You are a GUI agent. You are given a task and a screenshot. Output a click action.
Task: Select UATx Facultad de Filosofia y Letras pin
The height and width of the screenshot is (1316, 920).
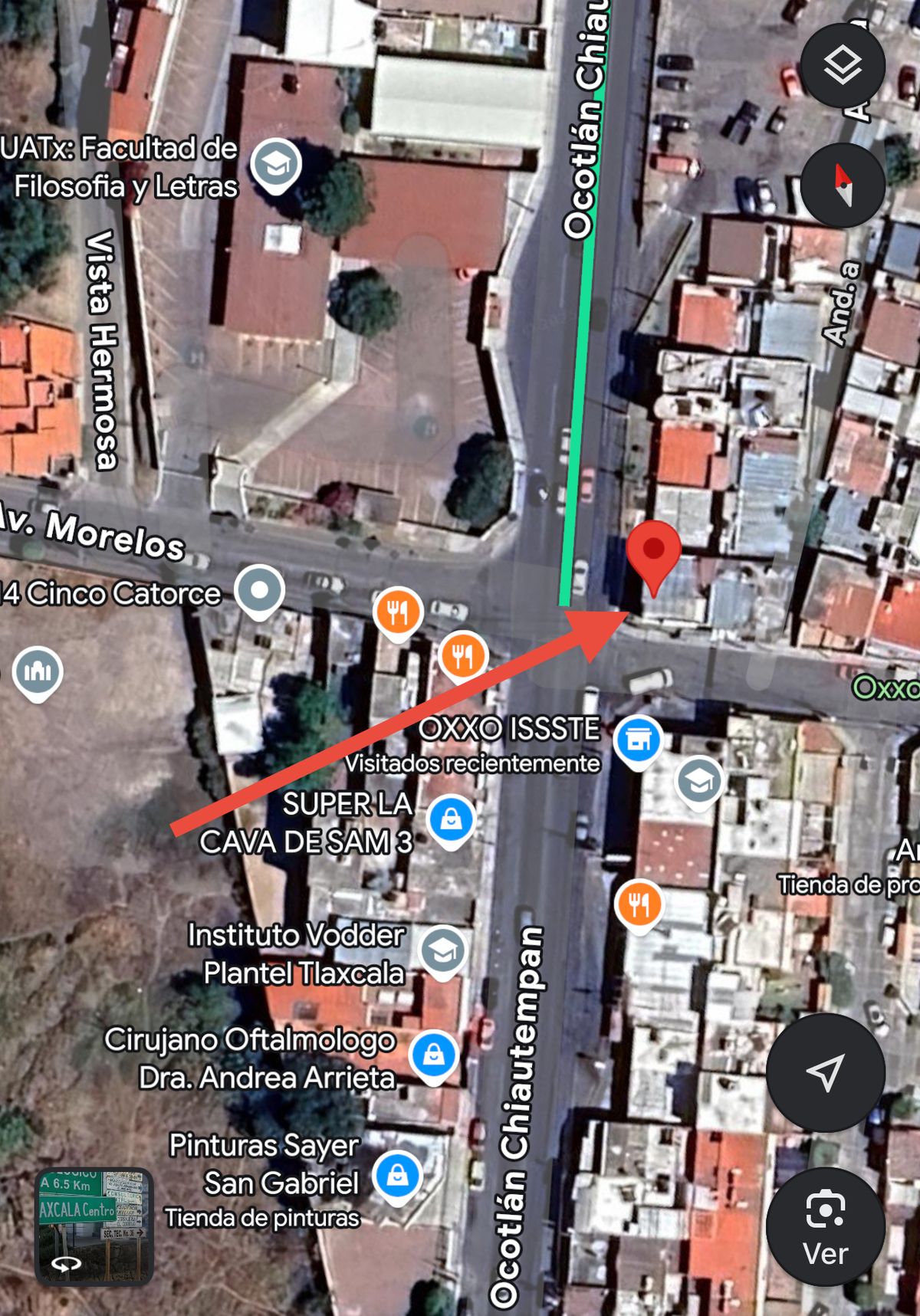coord(276,163)
